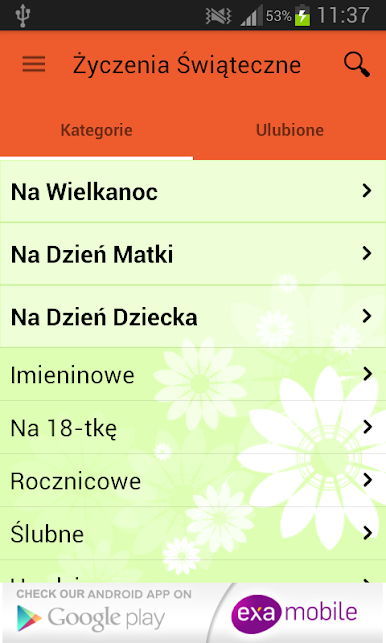Browse the Imieninowe category

193,374
